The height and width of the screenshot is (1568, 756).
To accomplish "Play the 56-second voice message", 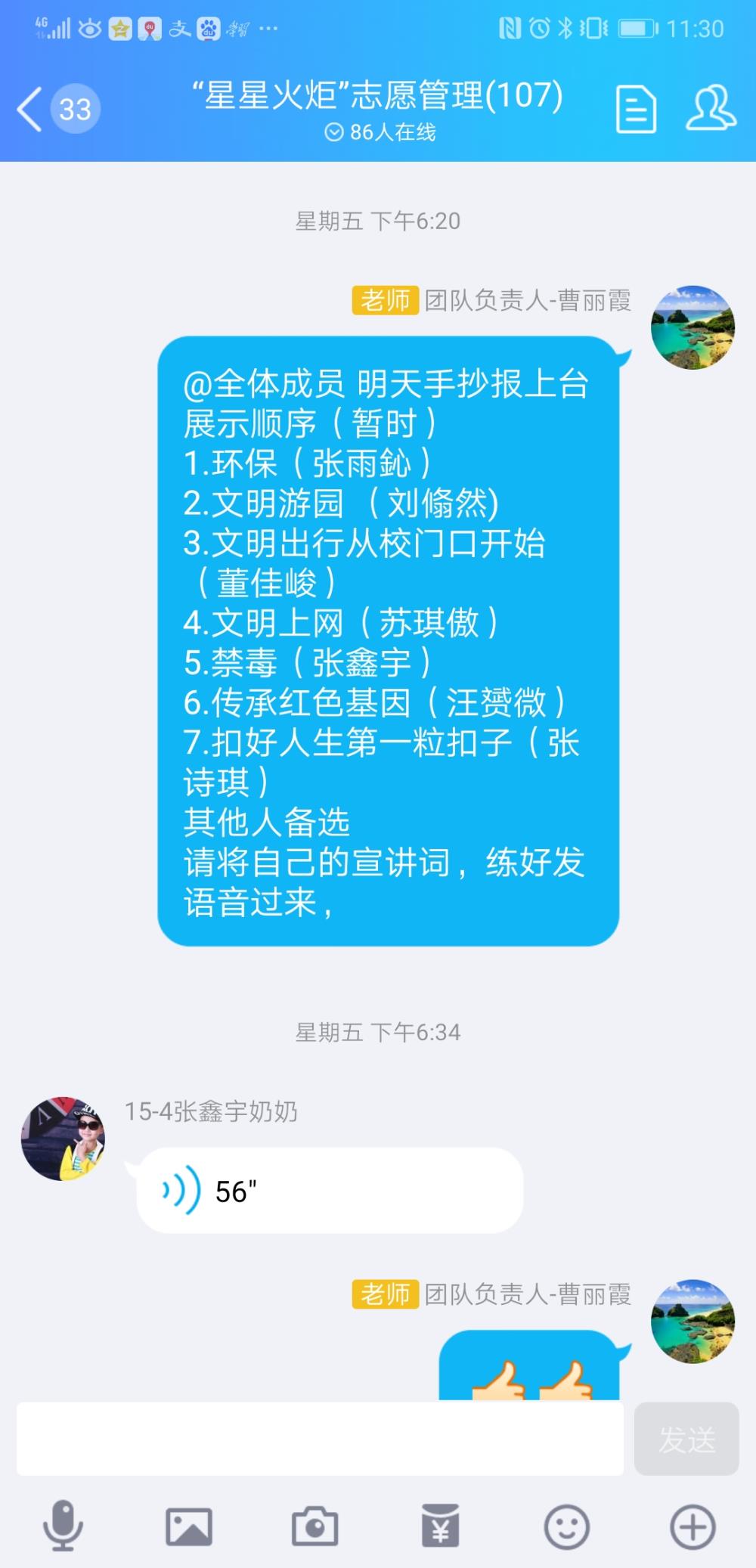I will coord(330,1191).
